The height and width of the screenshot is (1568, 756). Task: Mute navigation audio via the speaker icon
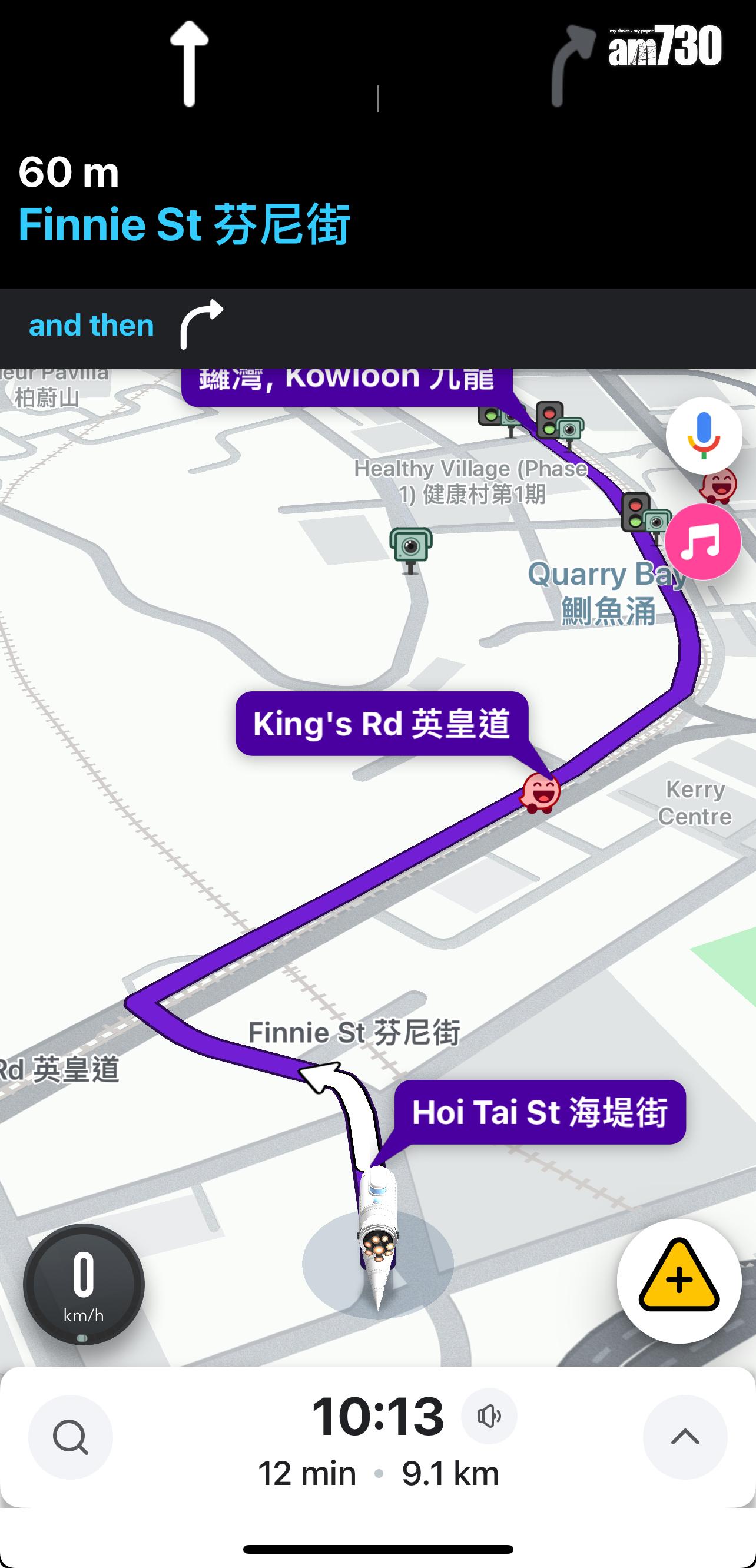pos(489,1417)
